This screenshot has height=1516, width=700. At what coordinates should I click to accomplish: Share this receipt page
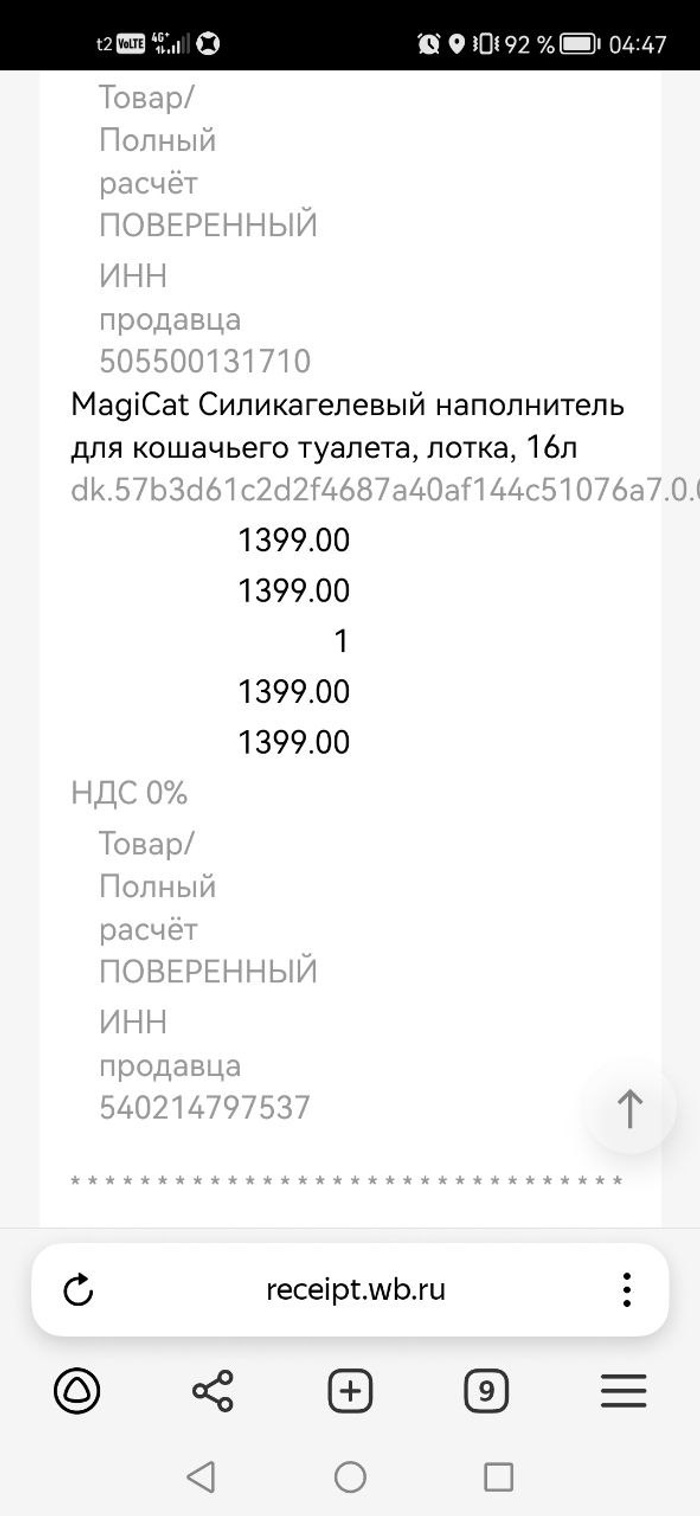(212, 1391)
